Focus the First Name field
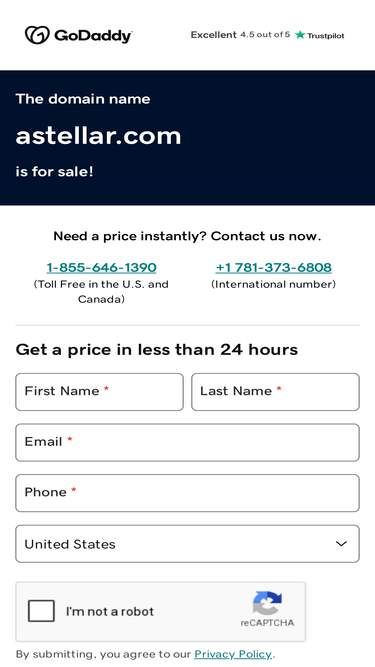375x667 pixels. coord(99,392)
